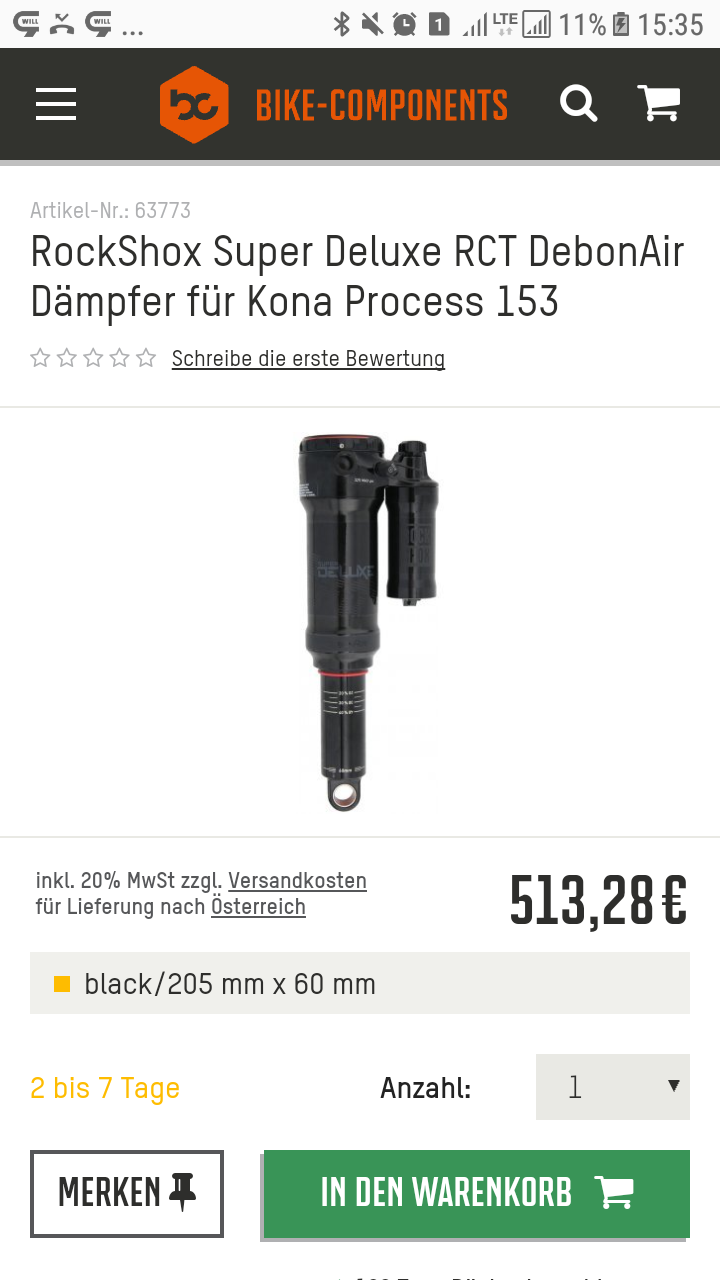Tap the Merken button

(x=127, y=1193)
